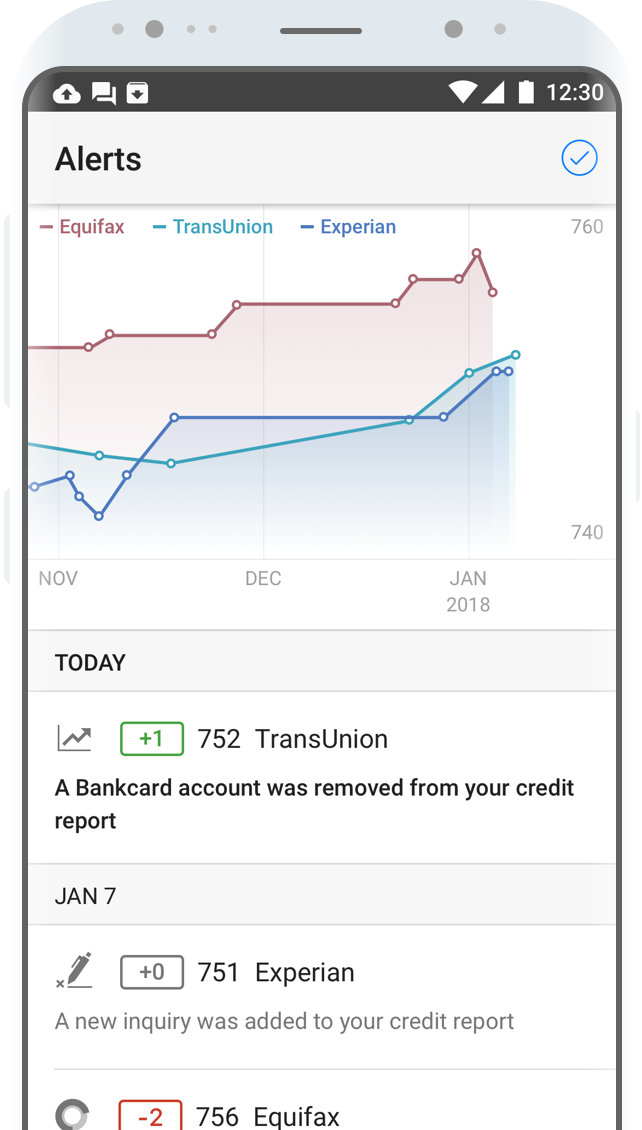Select the Experian legend in the chart

348,227
